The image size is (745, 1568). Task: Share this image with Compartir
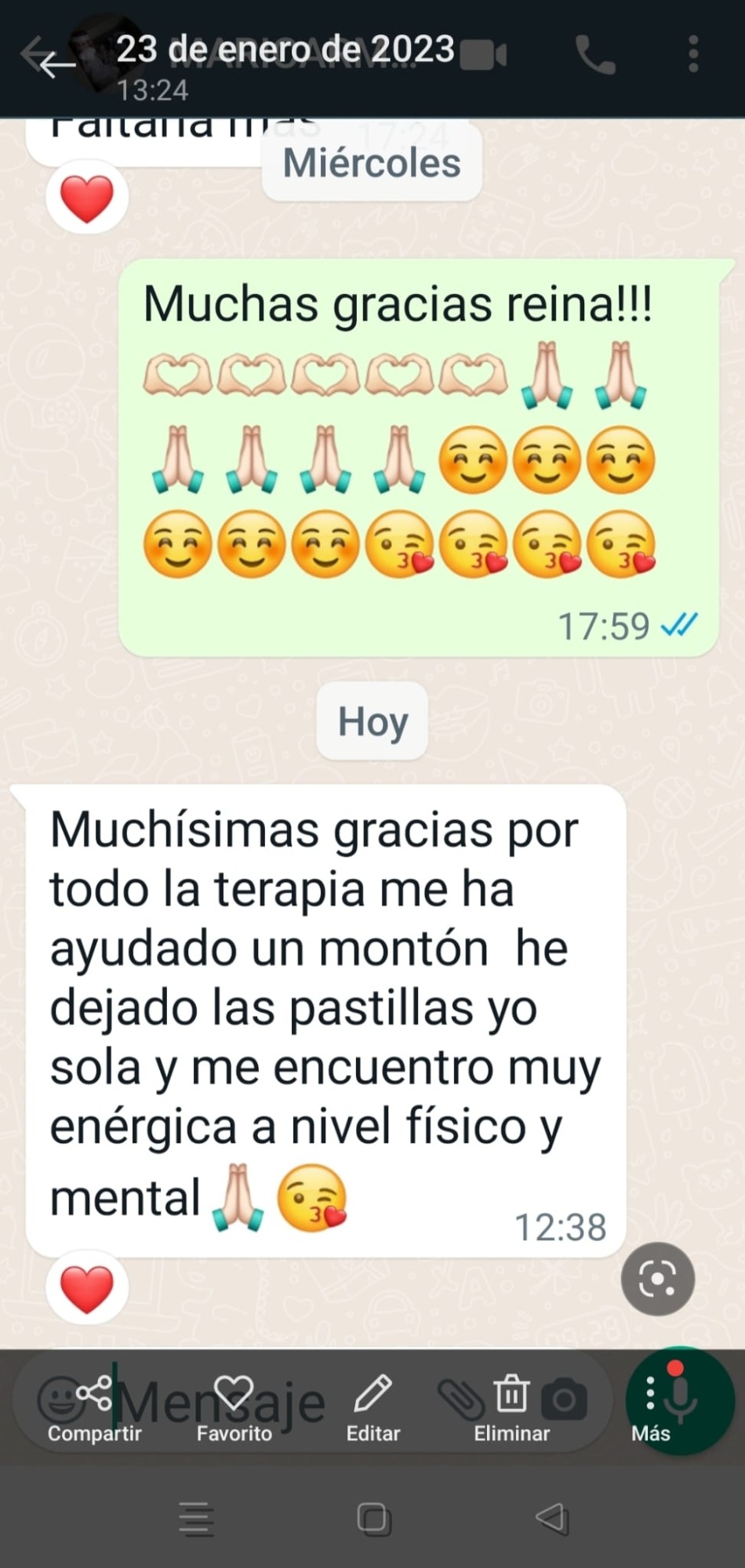pos(94,1409)
